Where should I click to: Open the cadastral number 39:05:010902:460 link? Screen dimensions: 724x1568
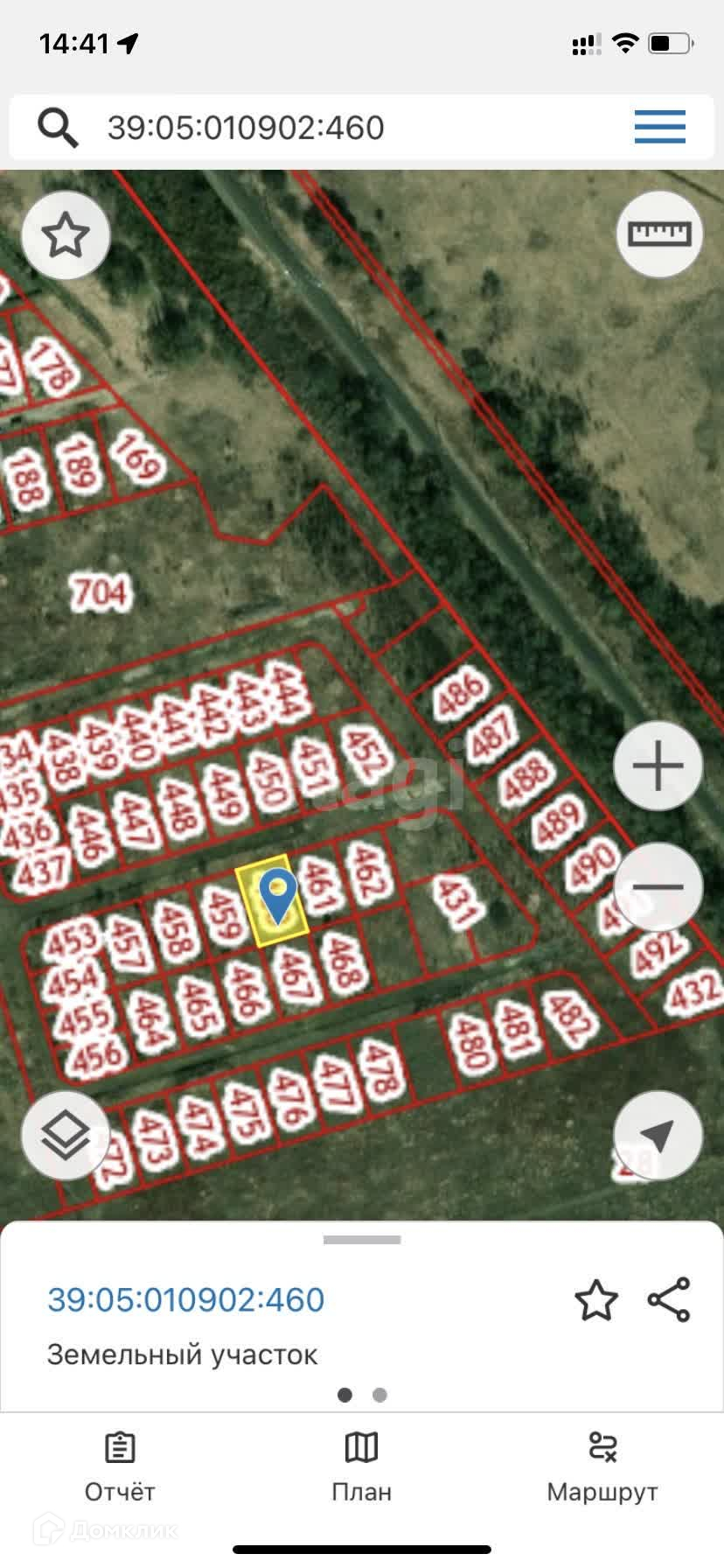click(x=186, y=1299)
